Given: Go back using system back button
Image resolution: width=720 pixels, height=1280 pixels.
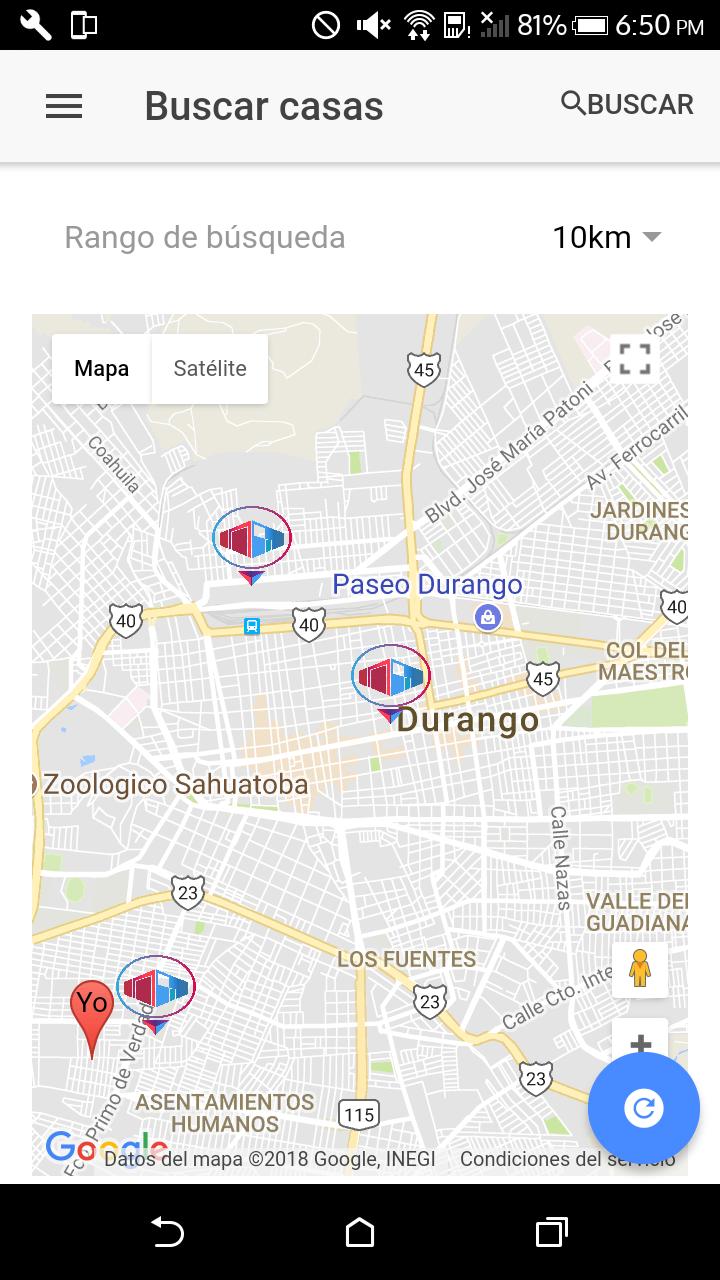Looking at the screenshot, I should 167,1232.
